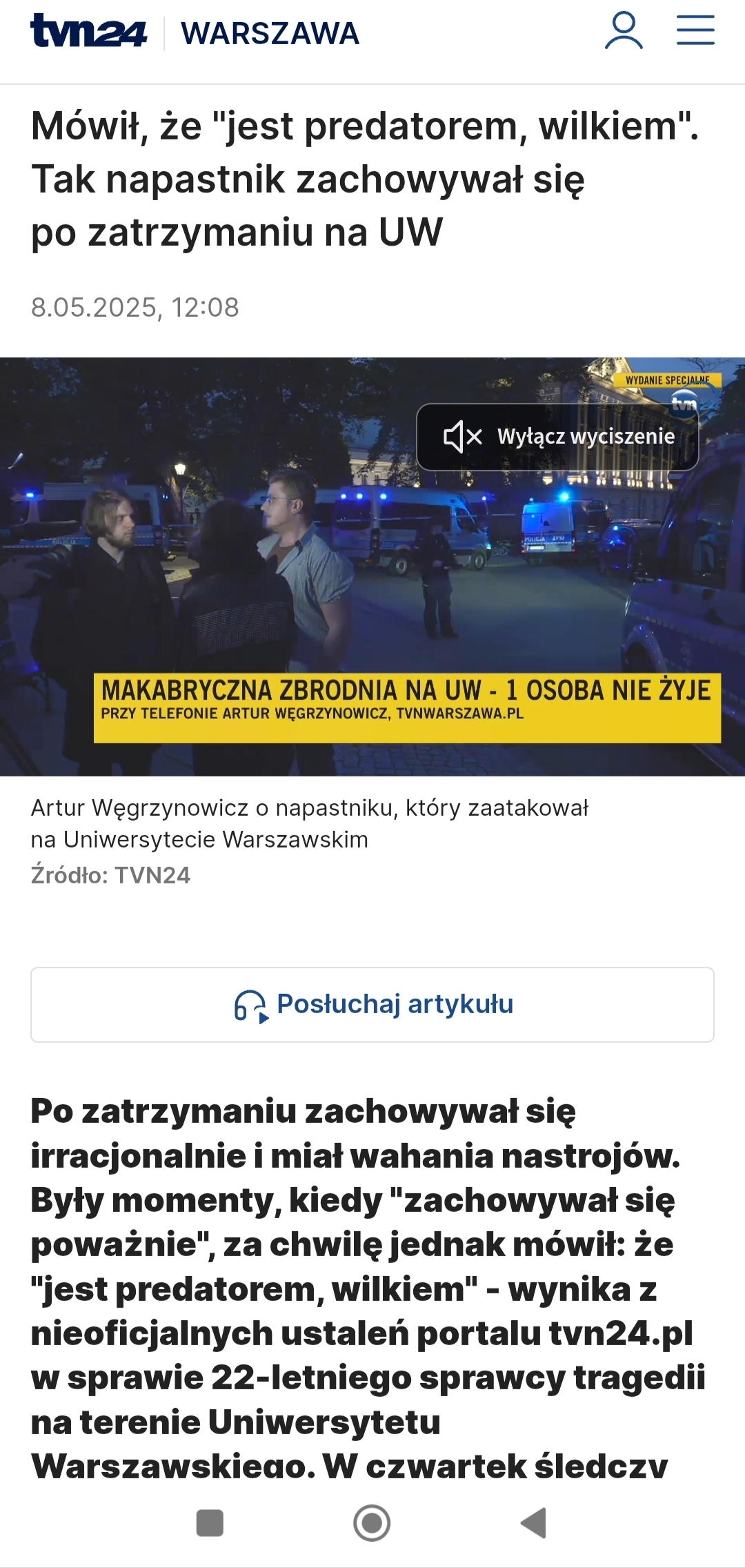Open the WARSZAWA section link

click(x=270, y=33)
